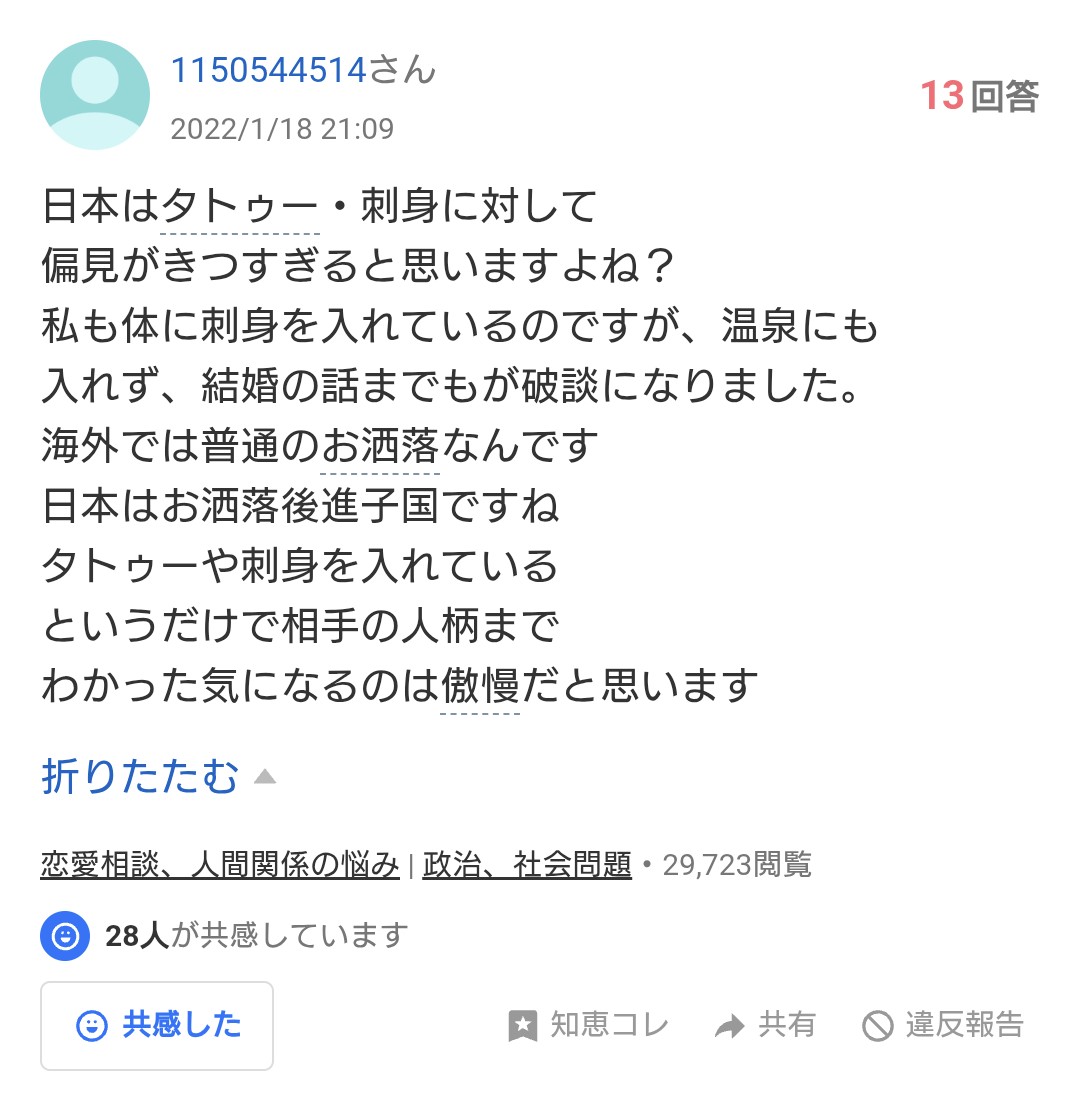
Task: Save the question to 知恵コレ
Action: pyautogui.click(x=588, y=1025)
